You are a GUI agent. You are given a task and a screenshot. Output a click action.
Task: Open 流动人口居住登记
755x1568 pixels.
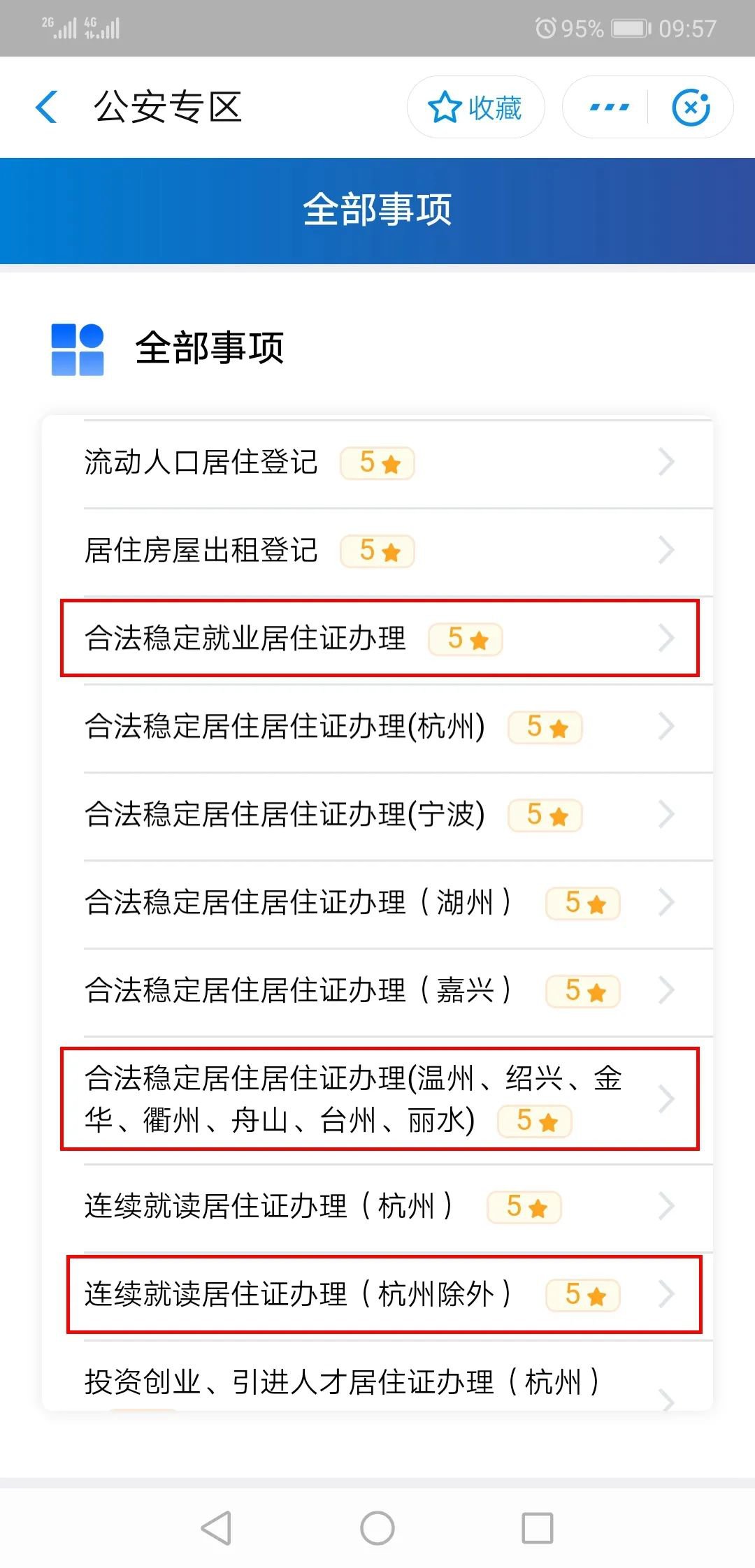[x=377, y=463]
